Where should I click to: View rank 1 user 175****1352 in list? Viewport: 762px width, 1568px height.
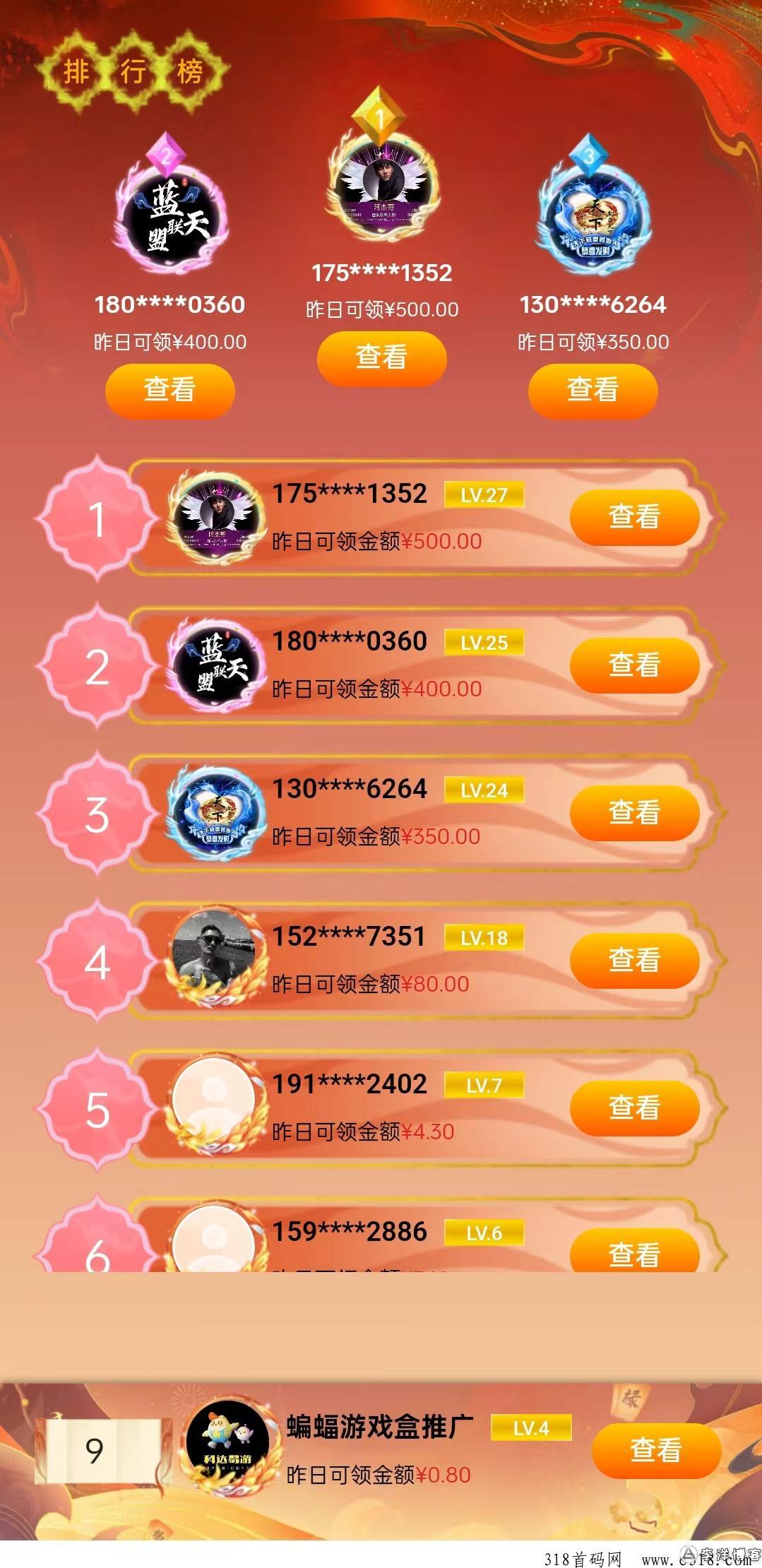tap(634, 517)
